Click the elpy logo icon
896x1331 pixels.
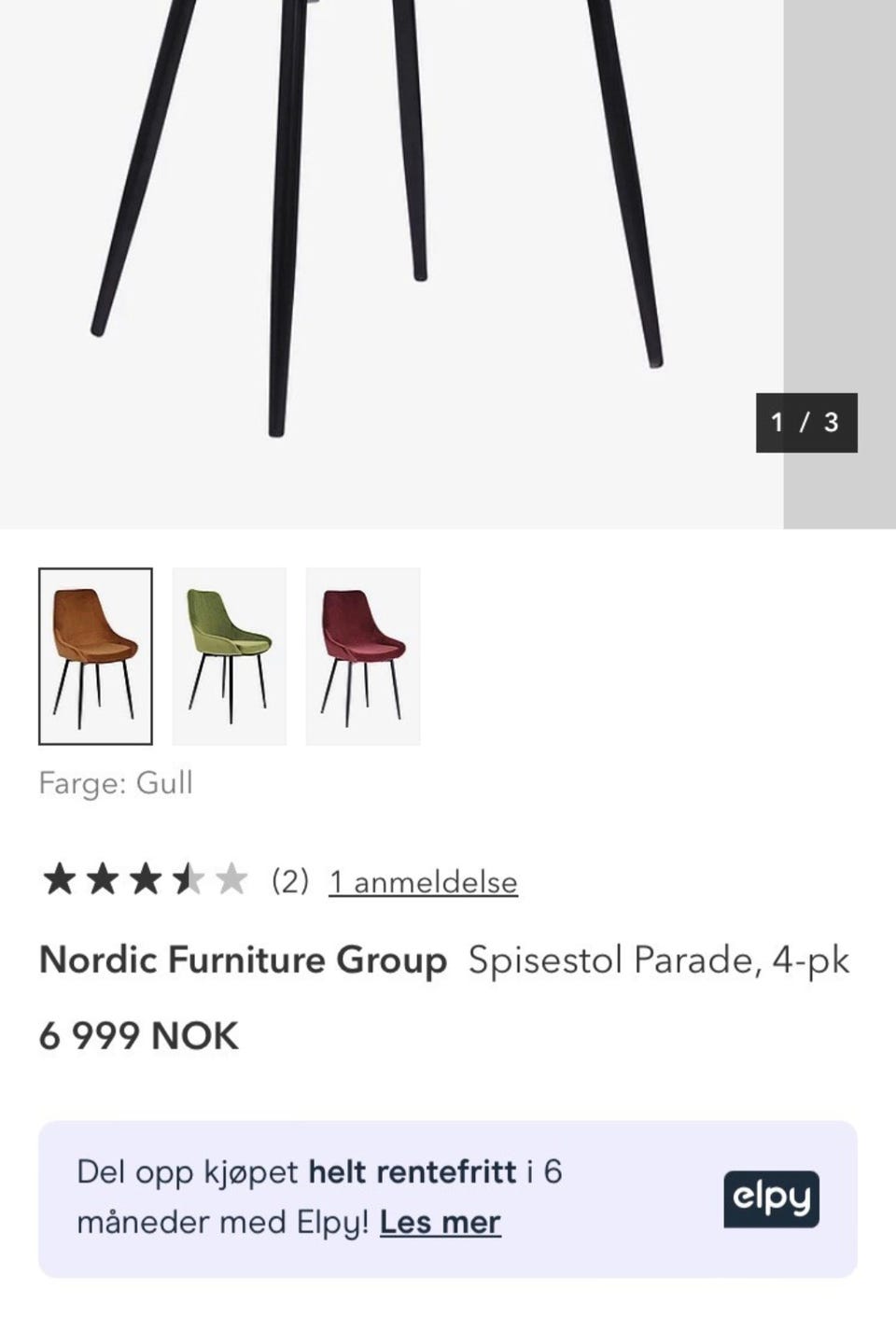point(772,1198)
